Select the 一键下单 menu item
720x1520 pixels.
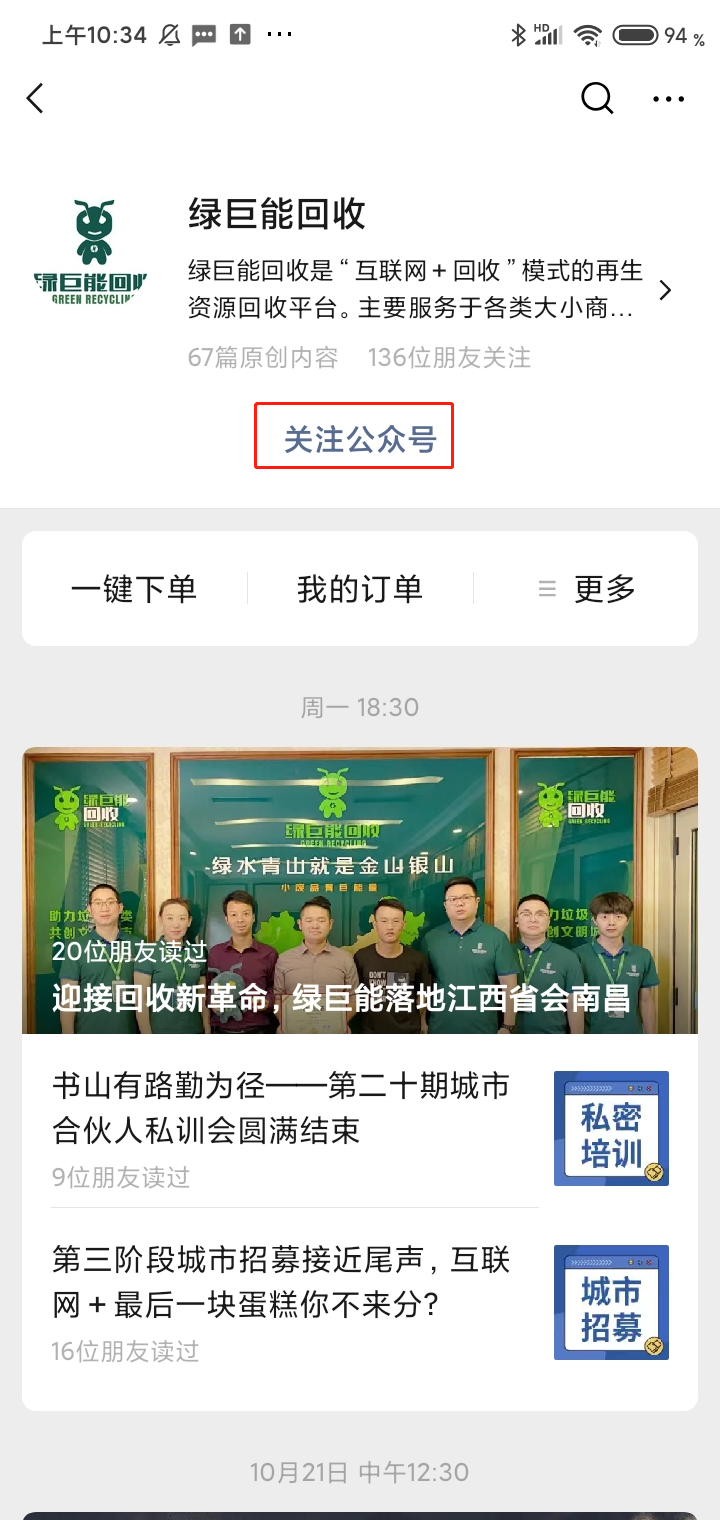click(x=134, y=589)
